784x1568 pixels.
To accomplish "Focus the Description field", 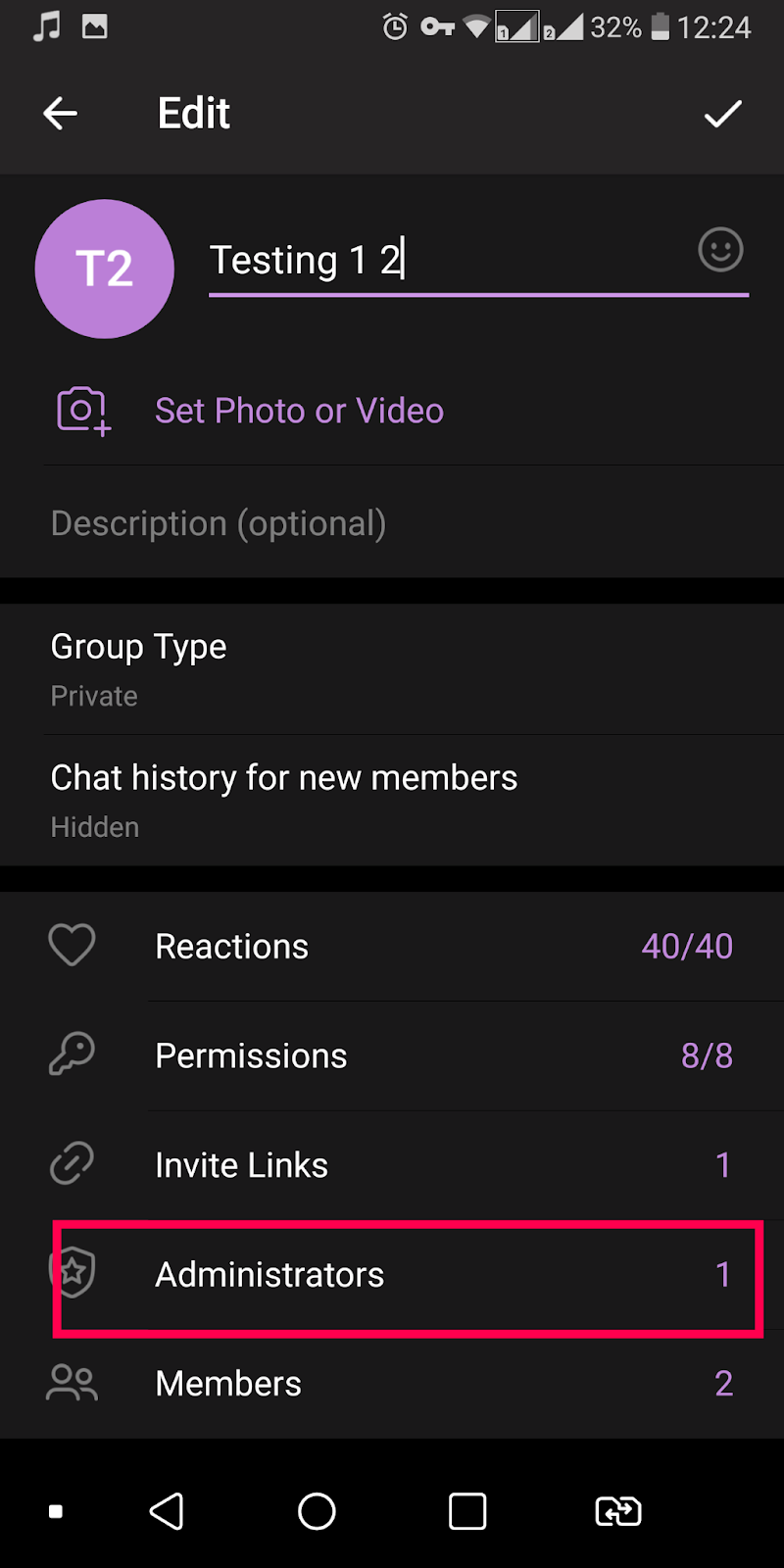I will click(x=392, y=523).
